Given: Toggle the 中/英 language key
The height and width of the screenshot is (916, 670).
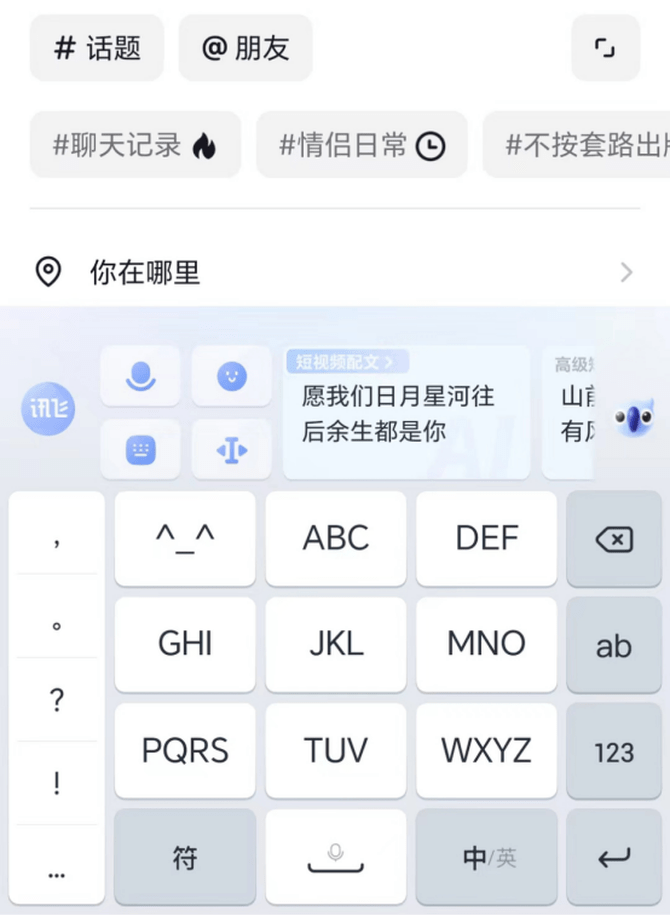Looking at the screenshot, I should click(489, 857).
